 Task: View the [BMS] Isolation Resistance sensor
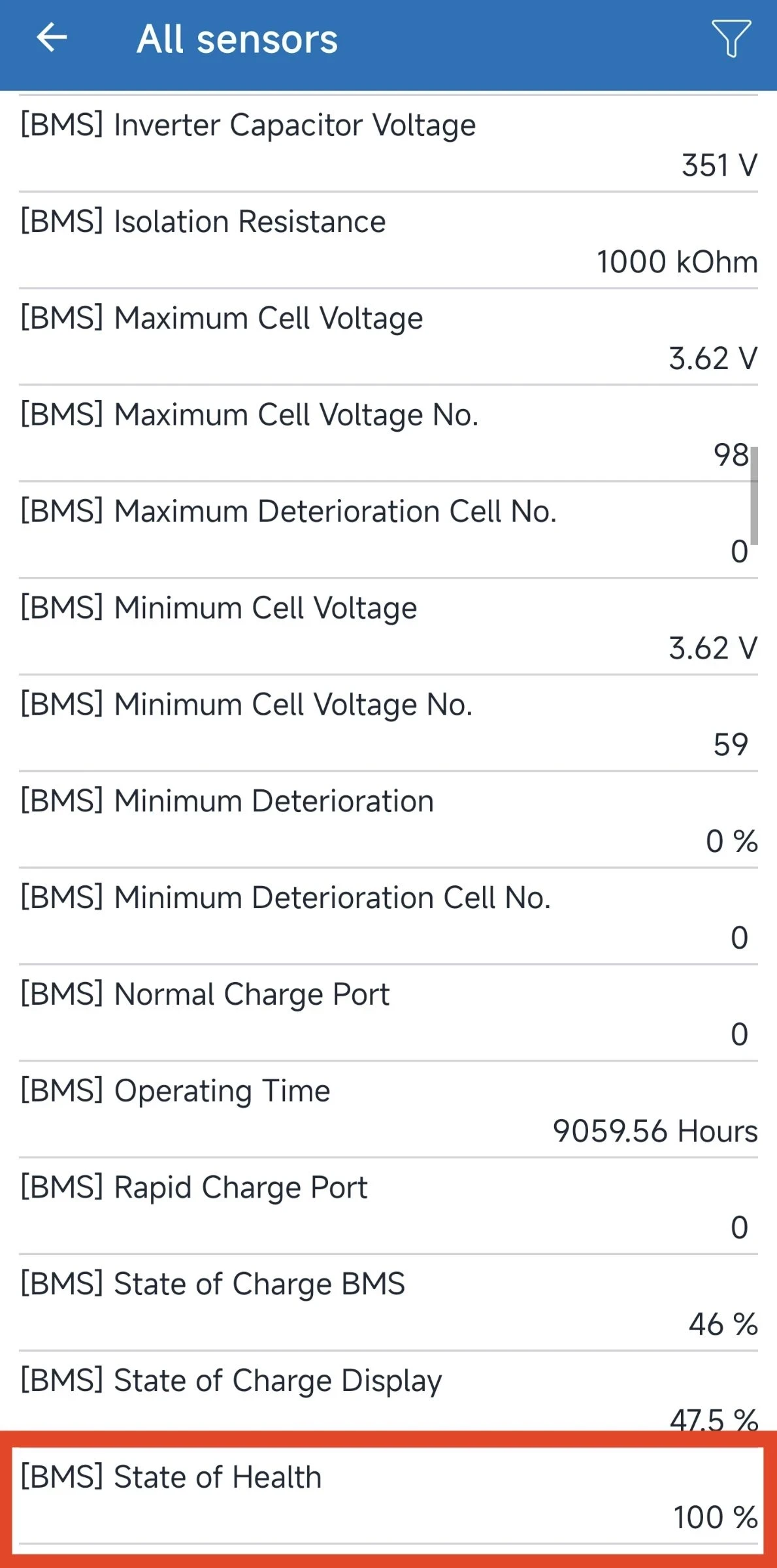[x=388, y=240]
